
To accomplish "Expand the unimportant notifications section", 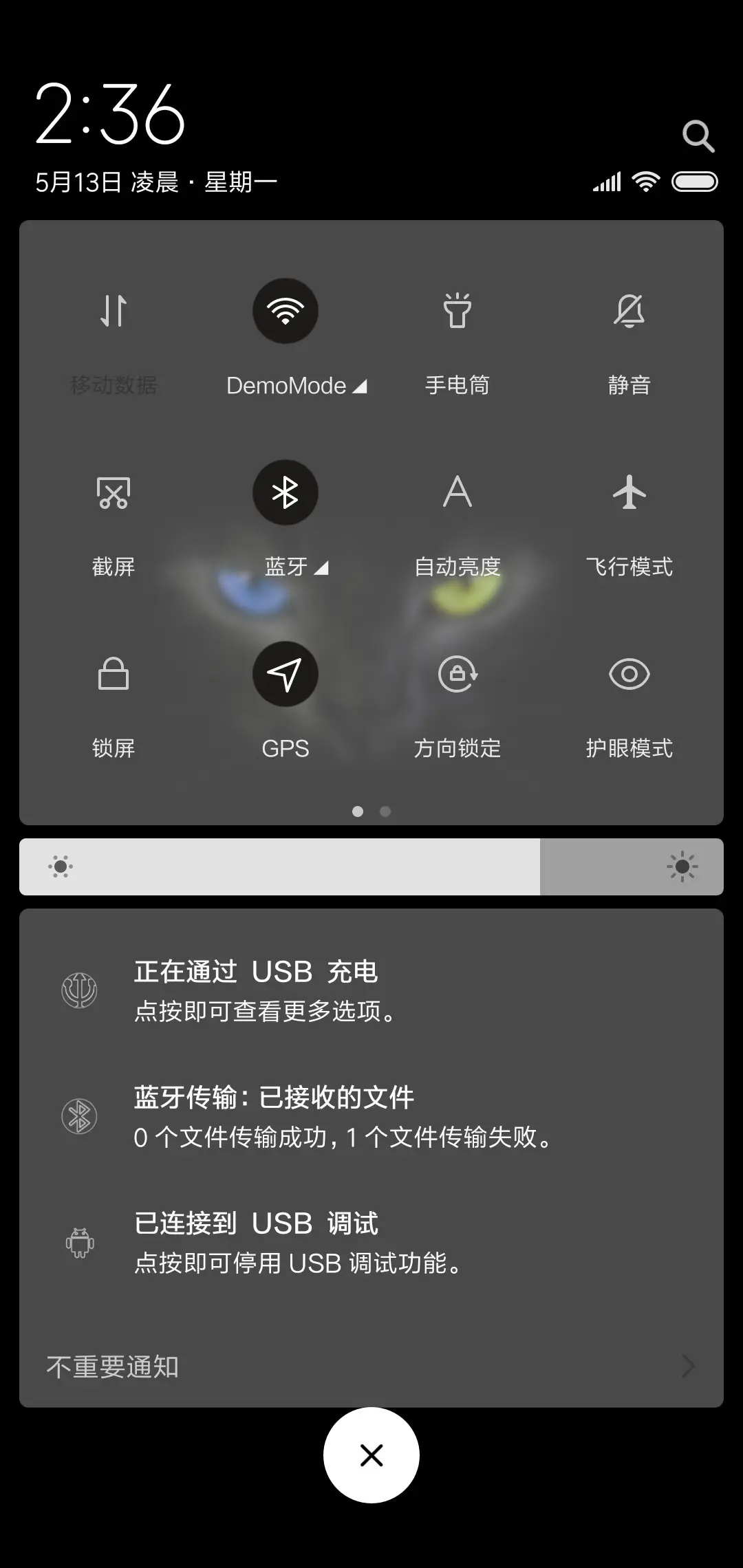I will click(x=371, y=1366).
